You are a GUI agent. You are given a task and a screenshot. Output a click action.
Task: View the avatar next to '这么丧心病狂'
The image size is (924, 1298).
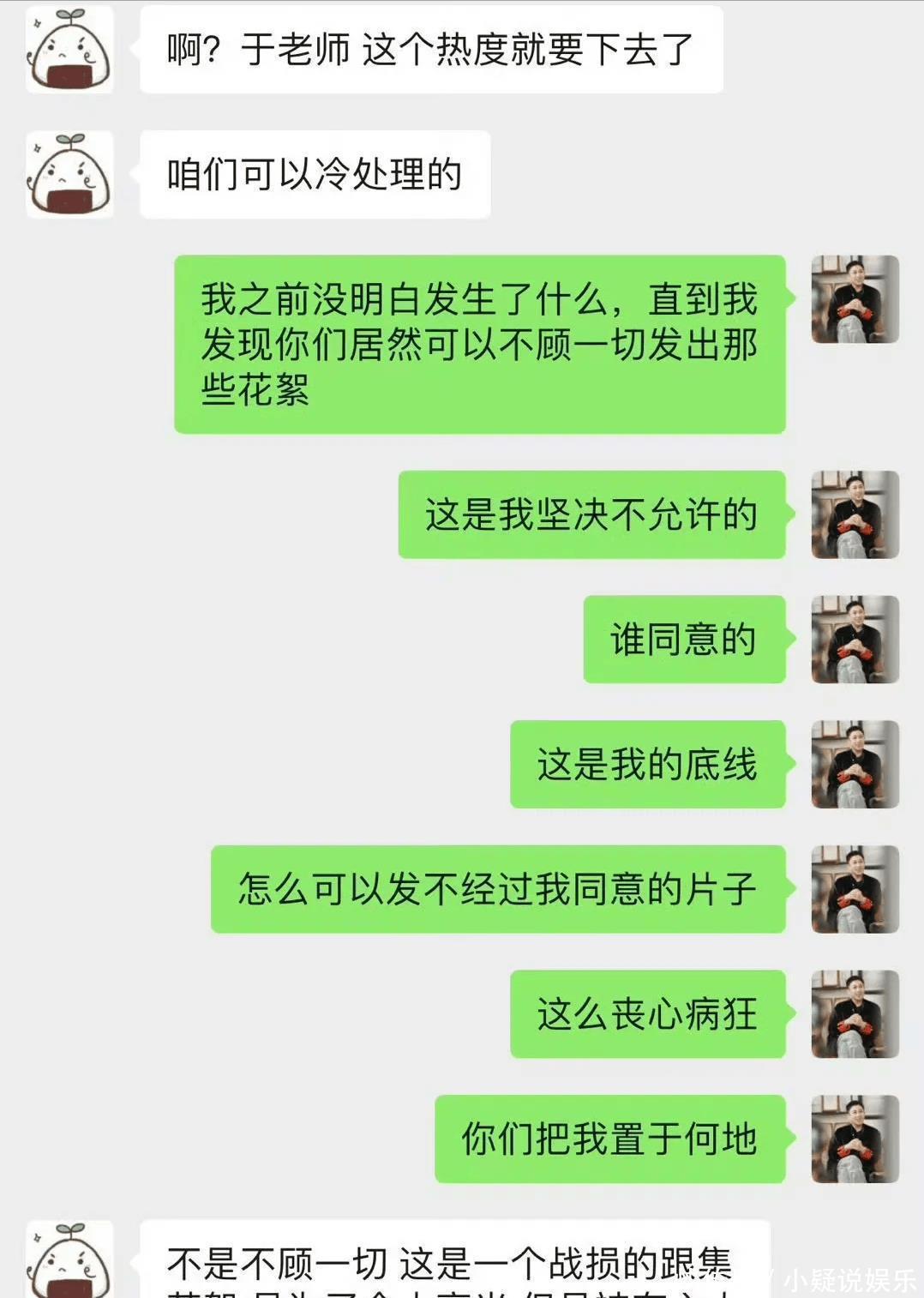(x=855, y=1014)
